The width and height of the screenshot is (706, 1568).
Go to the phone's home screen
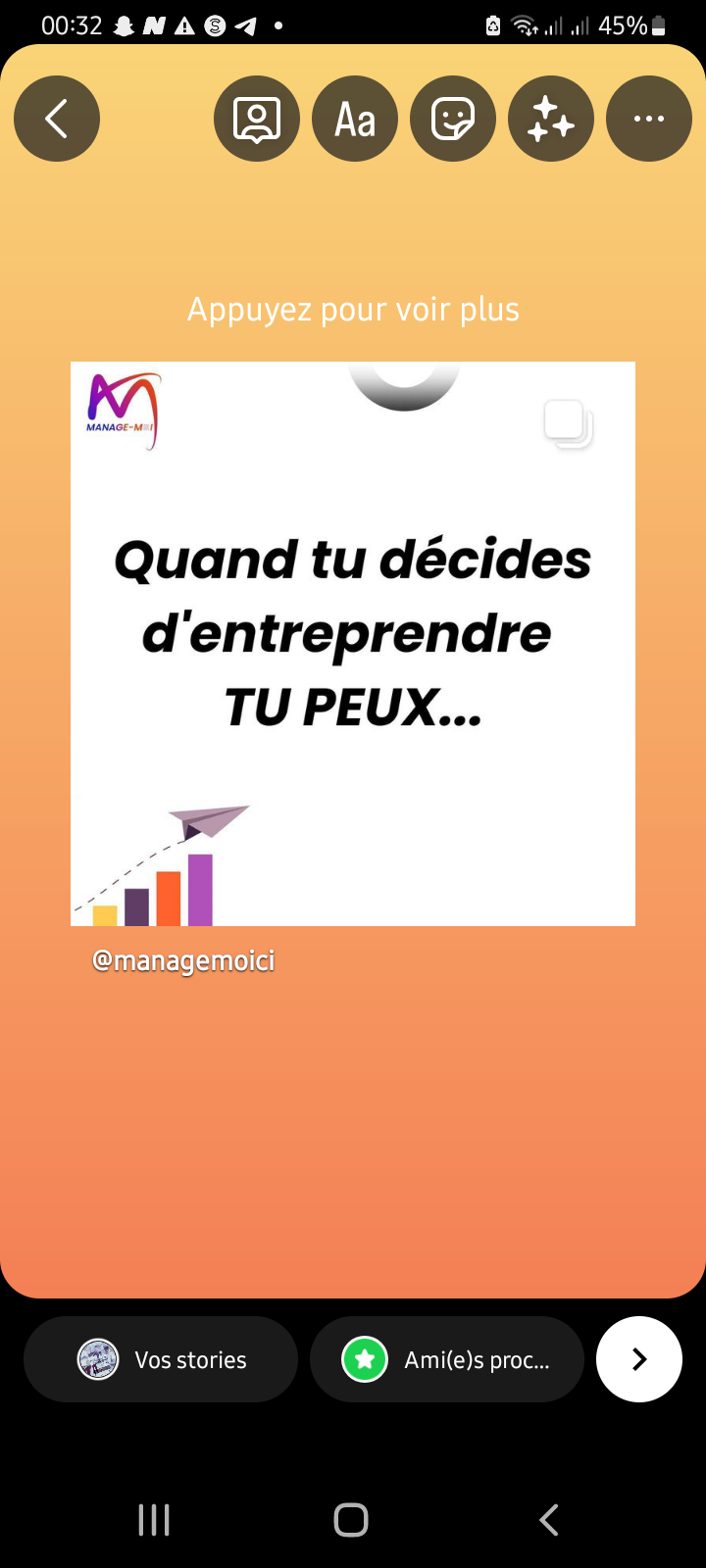click(x=351, y=1520)
